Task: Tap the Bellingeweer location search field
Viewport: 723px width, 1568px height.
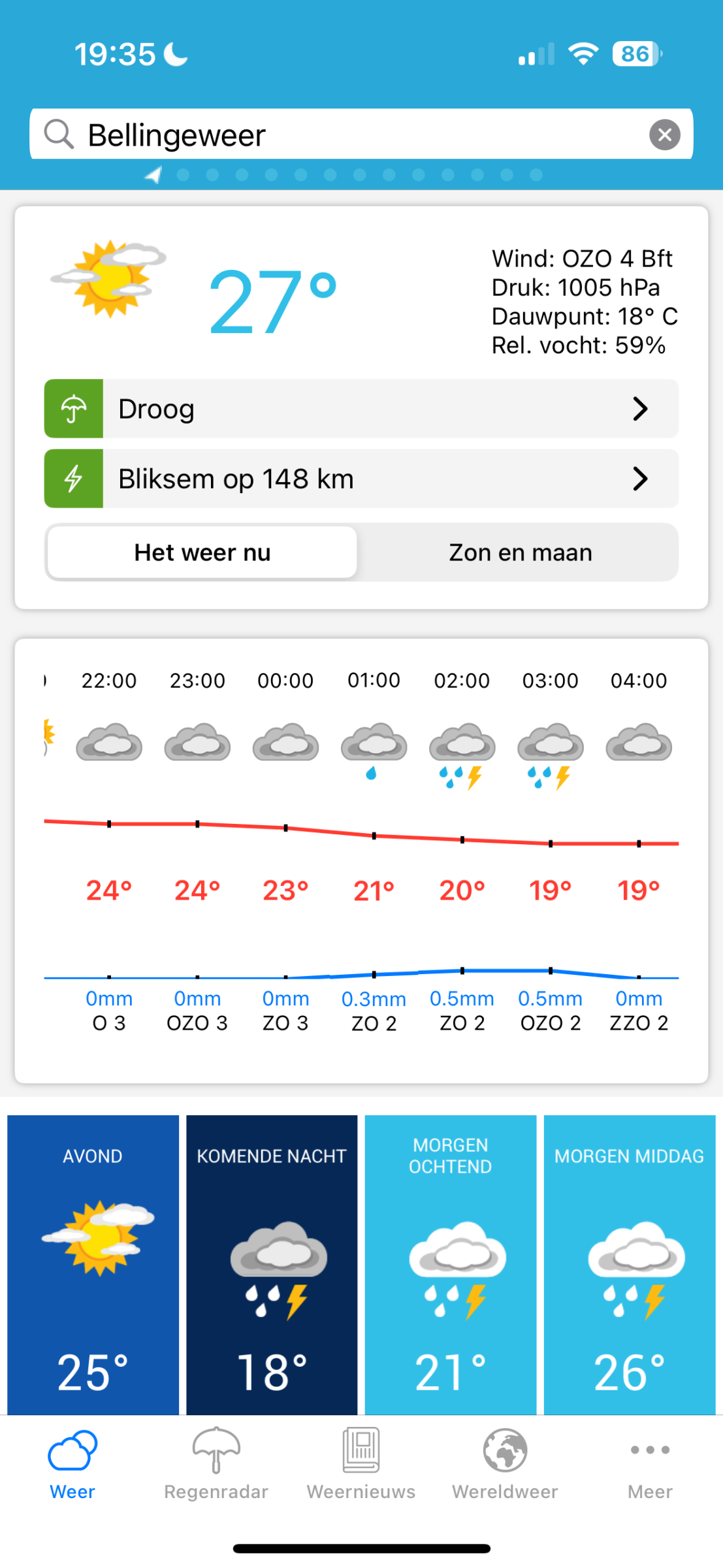Action: (361, 135)
